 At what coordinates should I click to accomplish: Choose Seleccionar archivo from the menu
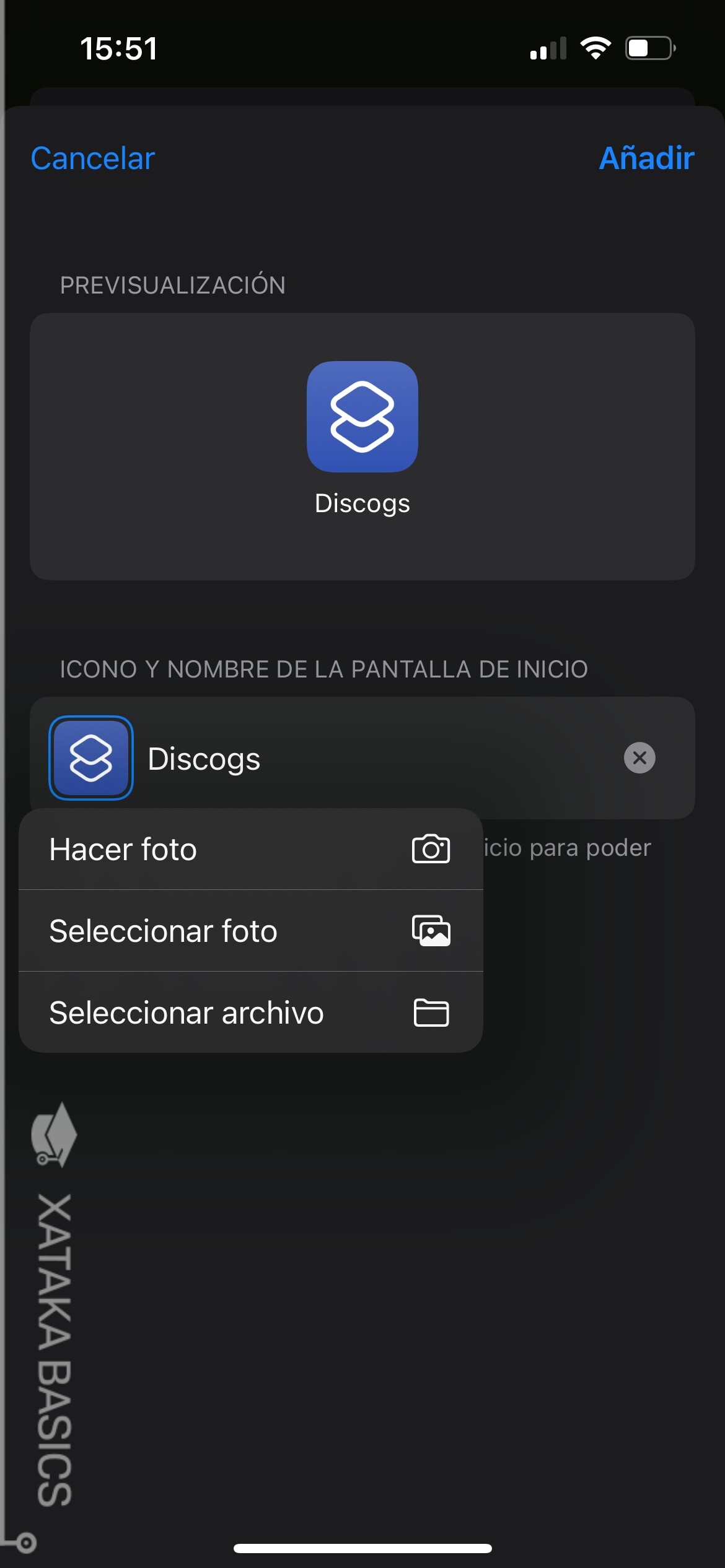(x=185, y=1013)
